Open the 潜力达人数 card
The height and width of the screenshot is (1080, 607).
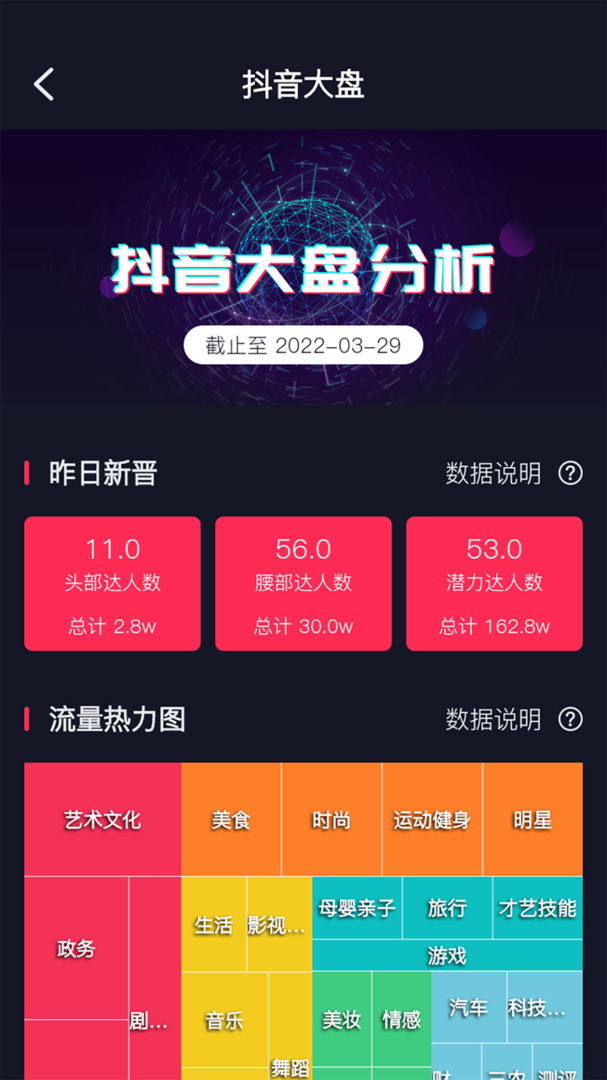pyautogui.click(x=494, y=583)
